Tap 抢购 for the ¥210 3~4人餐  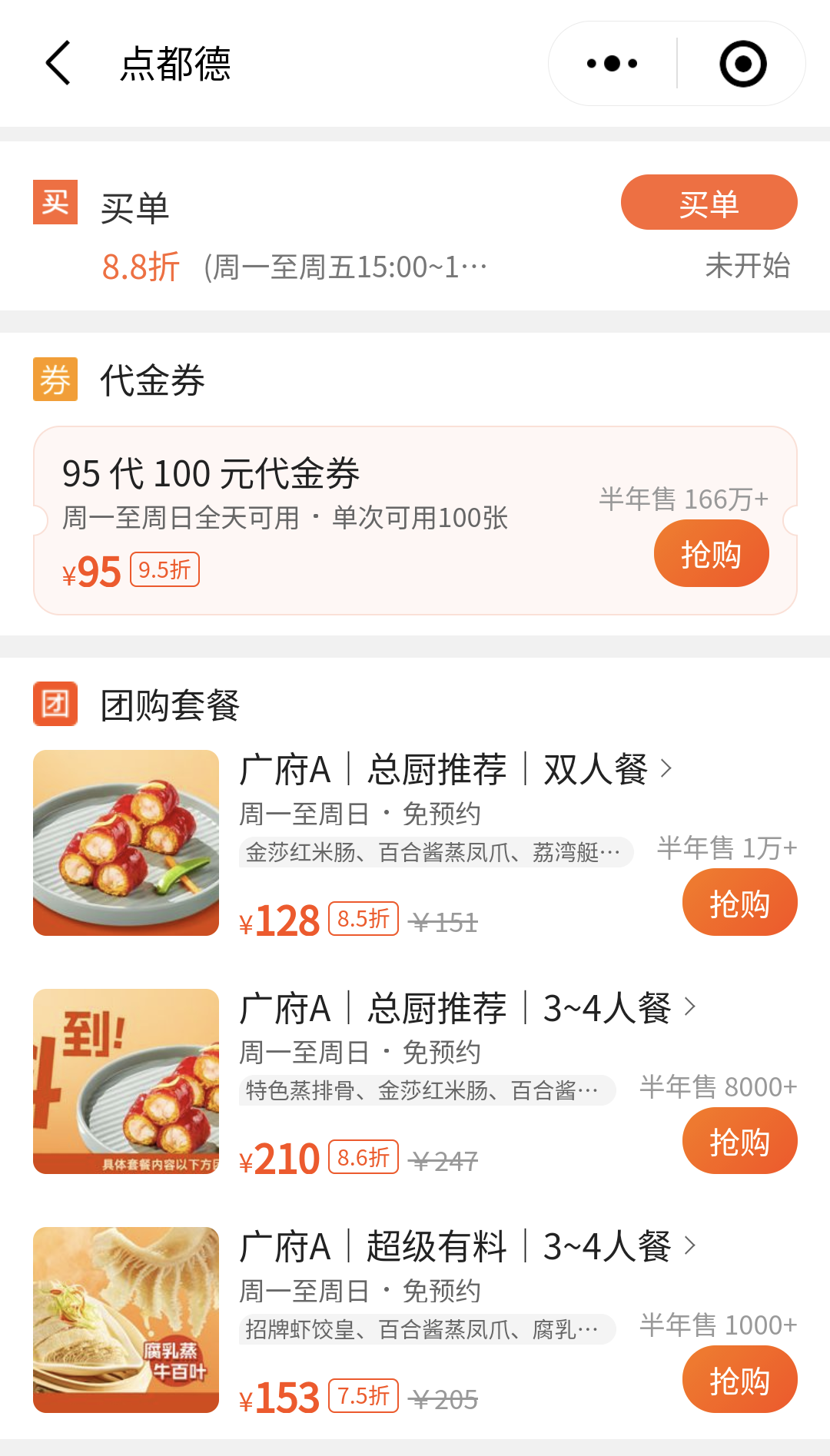739,1141
